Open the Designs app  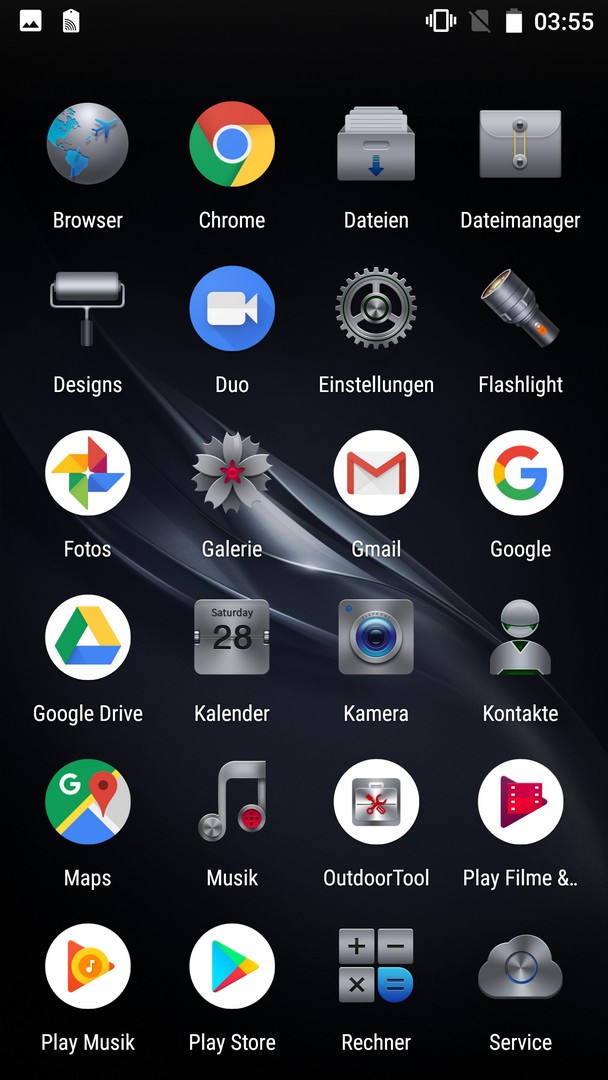tap(88, 309)
